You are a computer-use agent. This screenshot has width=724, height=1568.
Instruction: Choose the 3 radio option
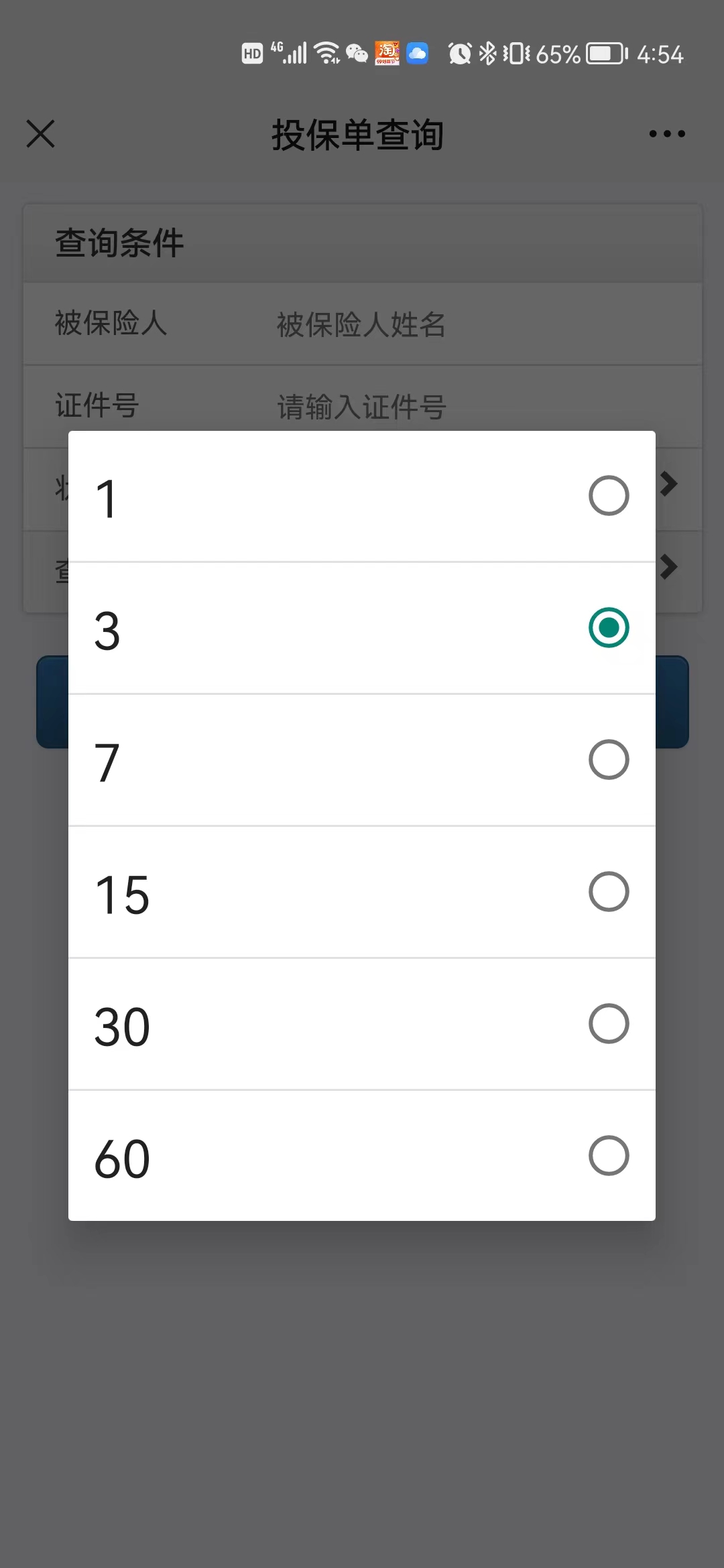tap(362, 629)
